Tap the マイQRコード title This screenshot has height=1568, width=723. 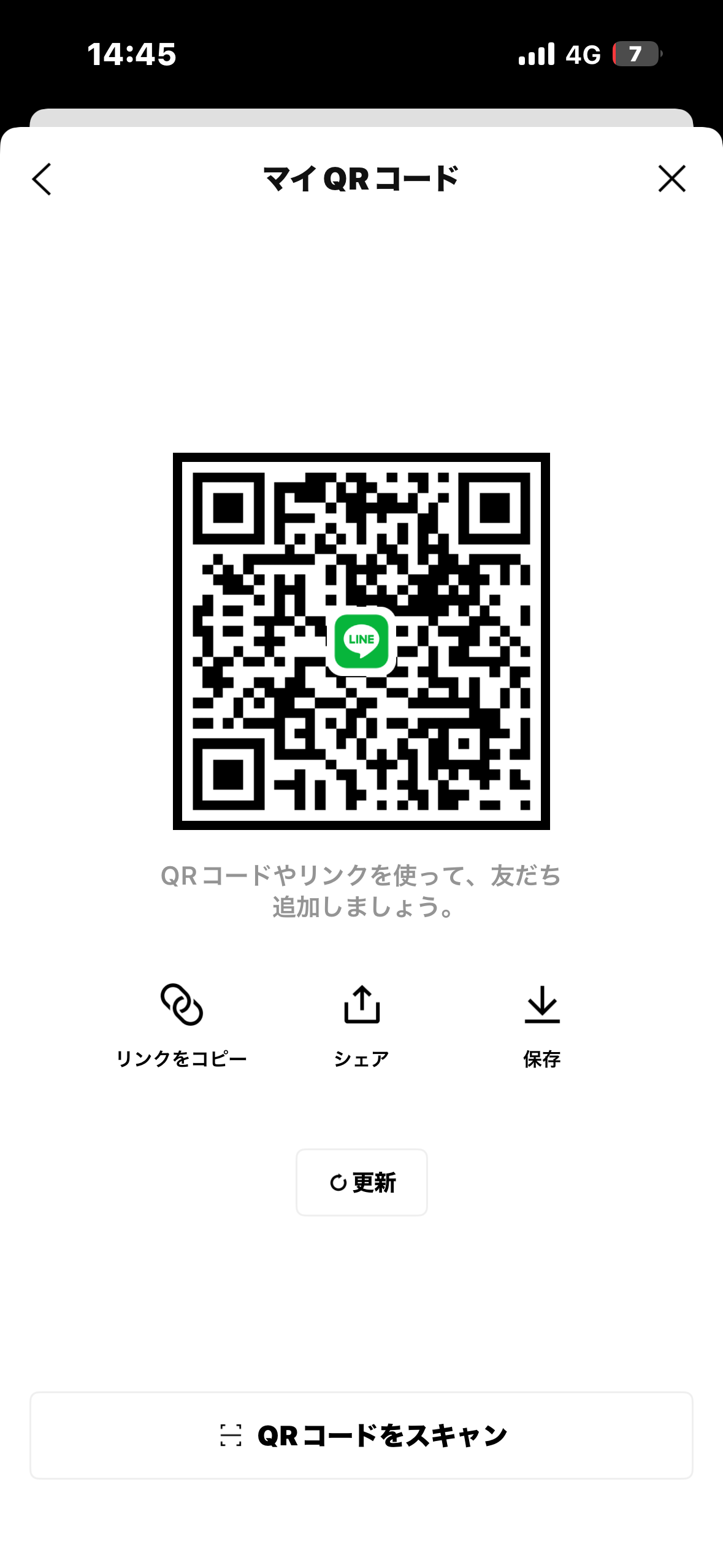pyautogui.click(x=361, y=179)
